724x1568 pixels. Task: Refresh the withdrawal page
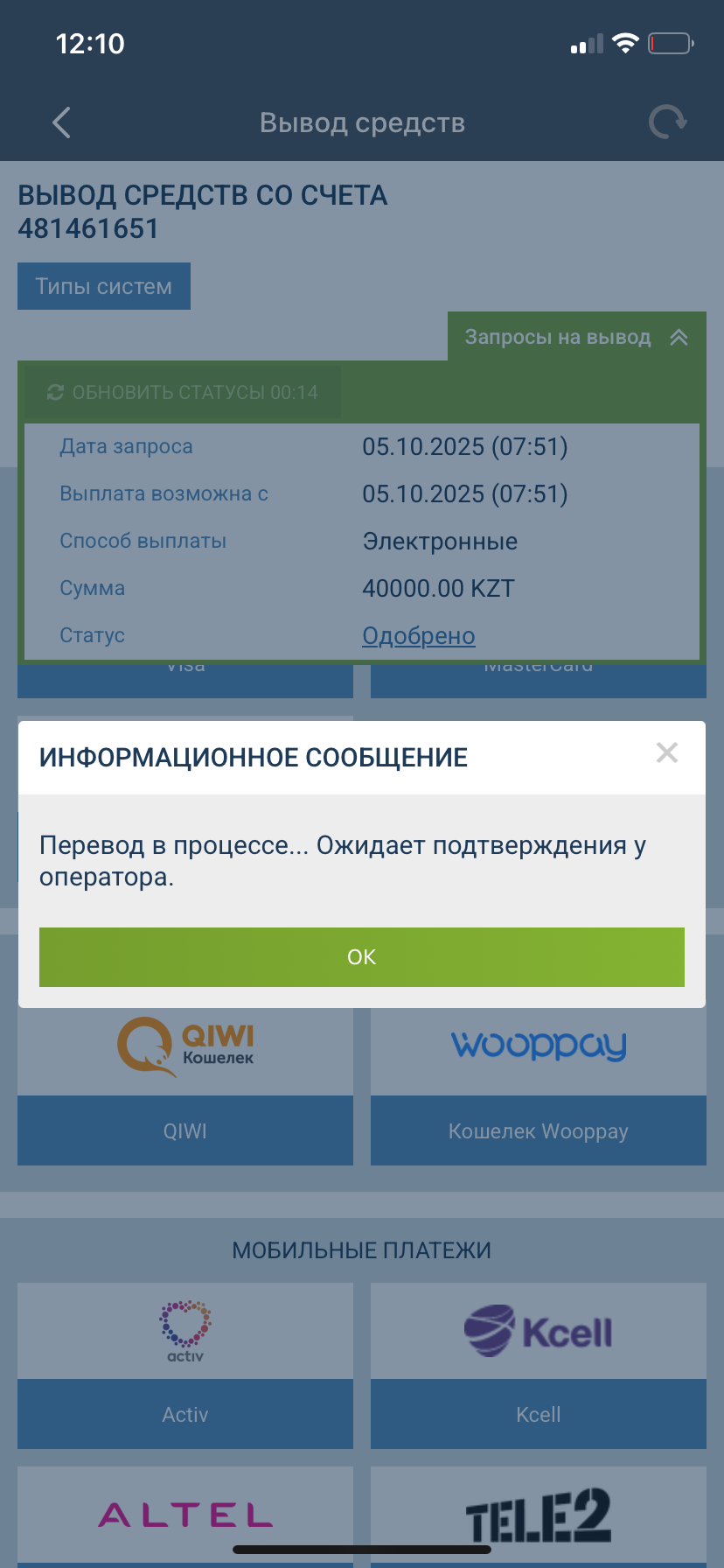pyautogui.click(x=667, y=122)
